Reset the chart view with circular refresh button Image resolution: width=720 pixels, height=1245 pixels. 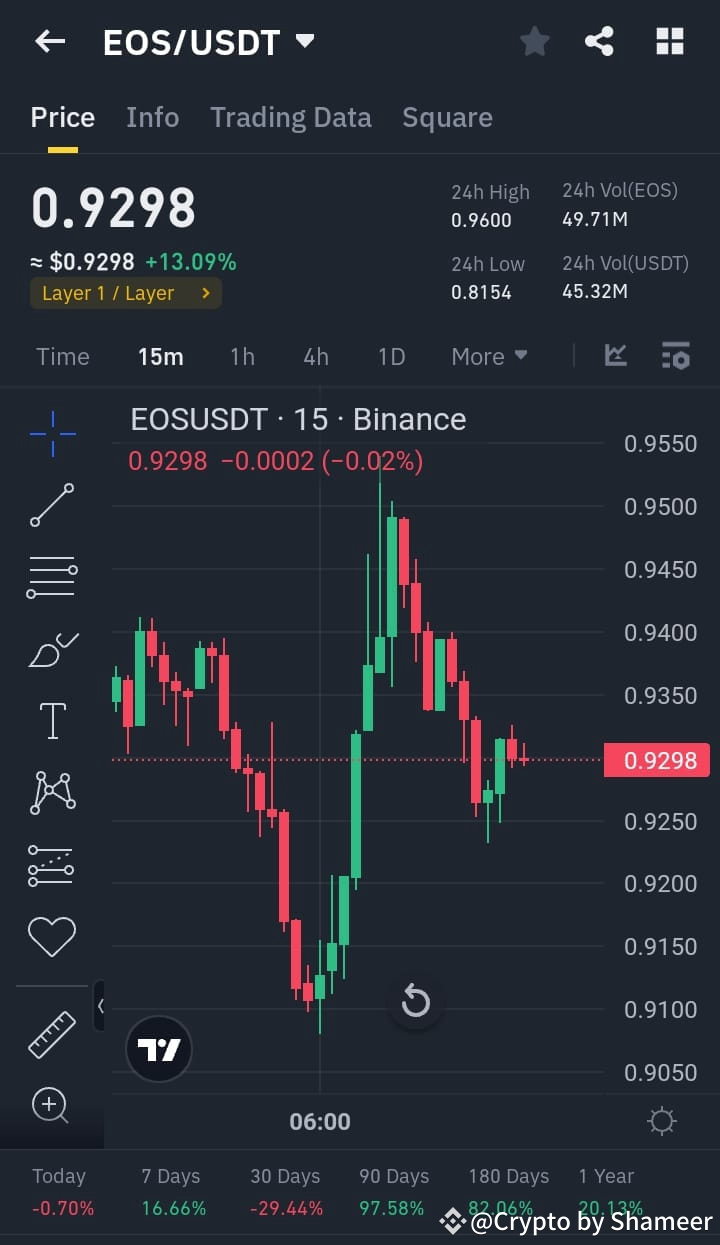[416, 1001]
